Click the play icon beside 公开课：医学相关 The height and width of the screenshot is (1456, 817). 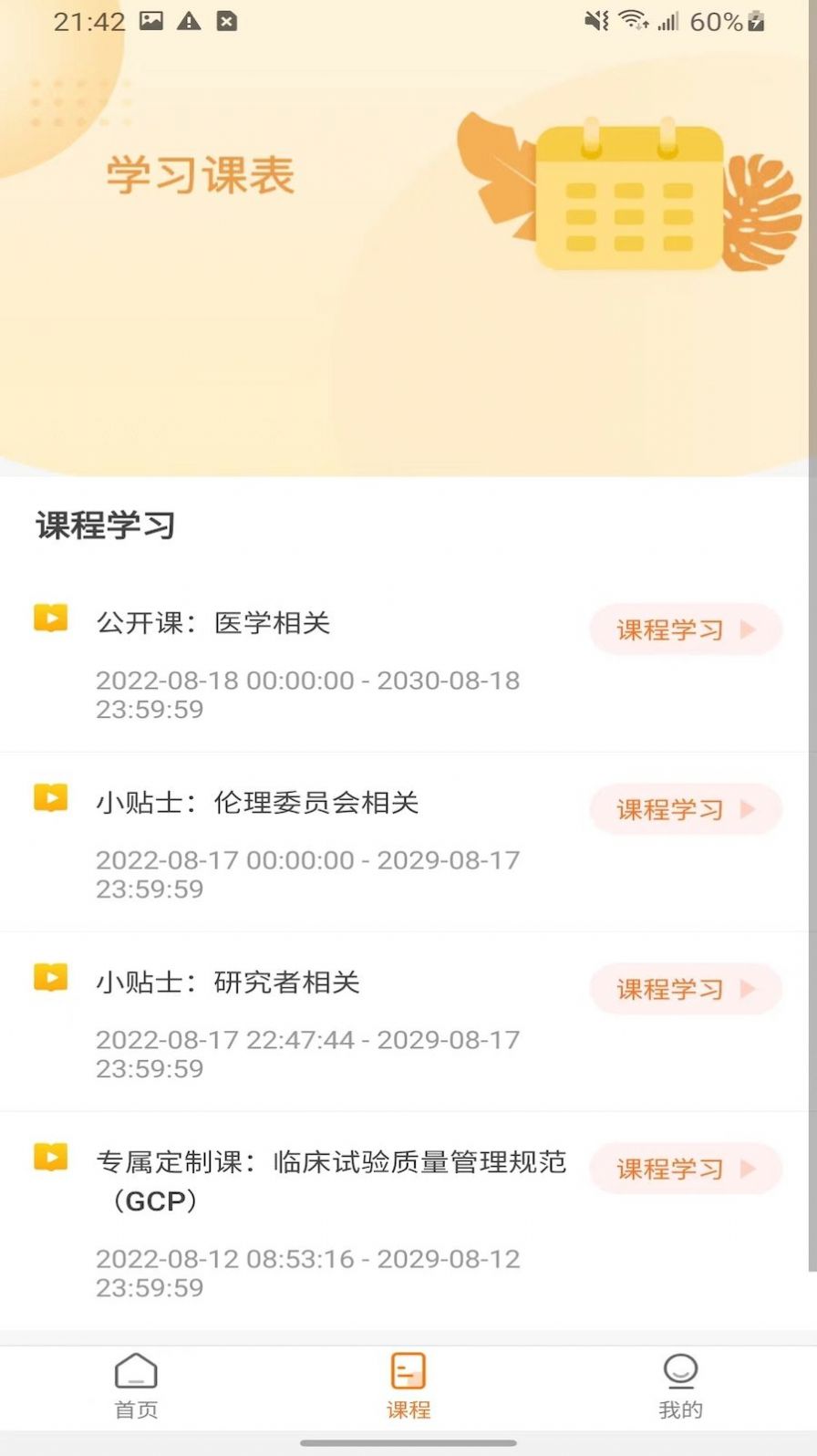[50, 618]
